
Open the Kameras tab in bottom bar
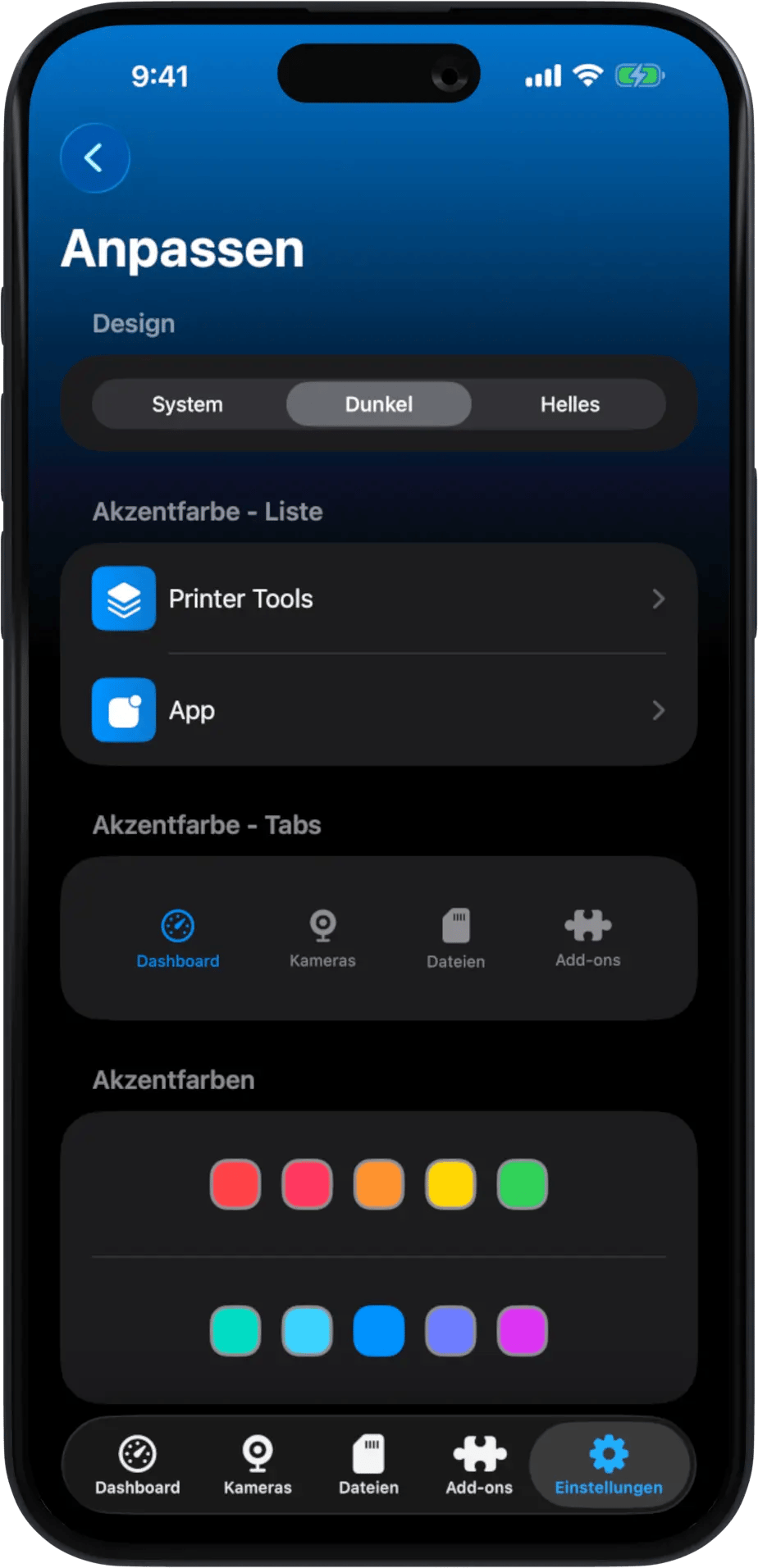258,1466
